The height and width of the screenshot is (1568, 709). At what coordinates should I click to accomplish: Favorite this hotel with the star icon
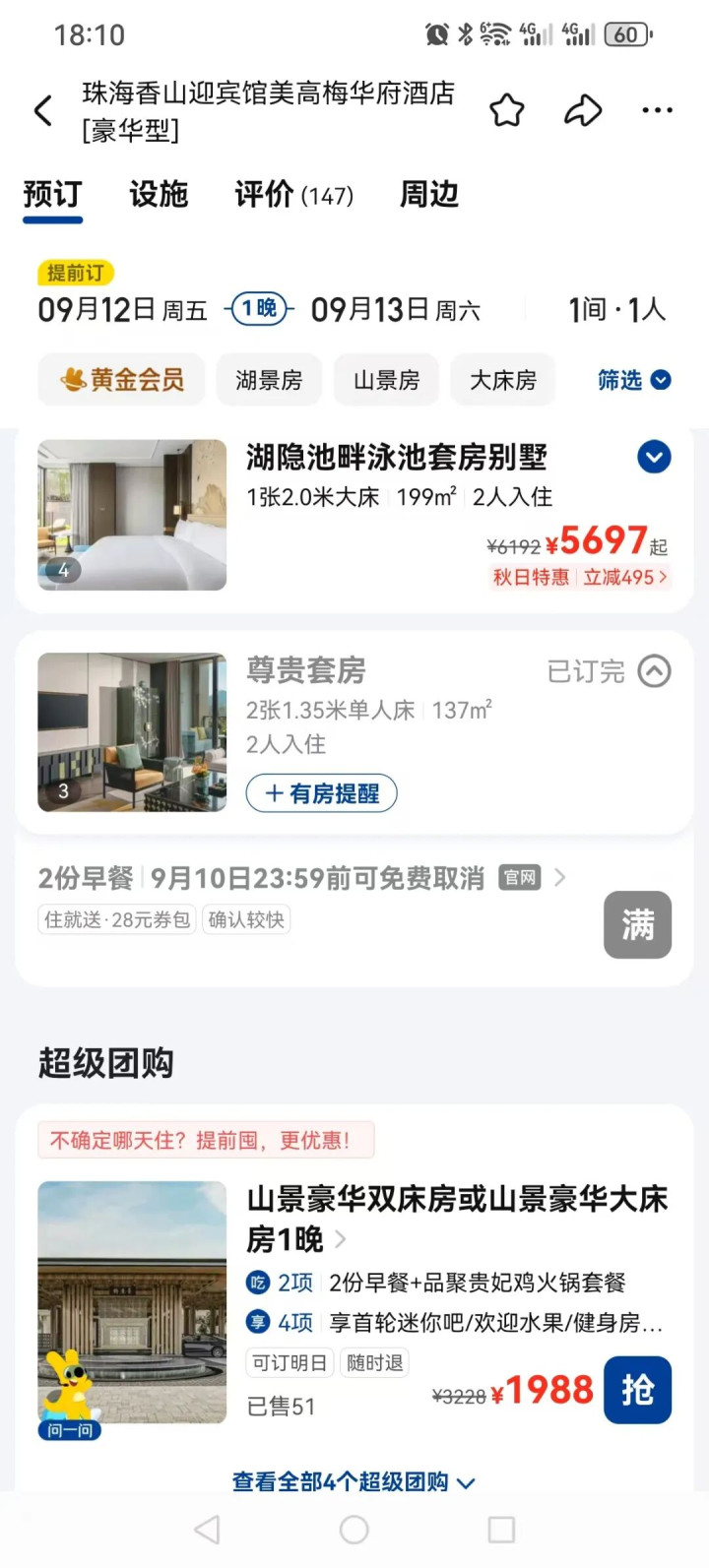point(507,110)
